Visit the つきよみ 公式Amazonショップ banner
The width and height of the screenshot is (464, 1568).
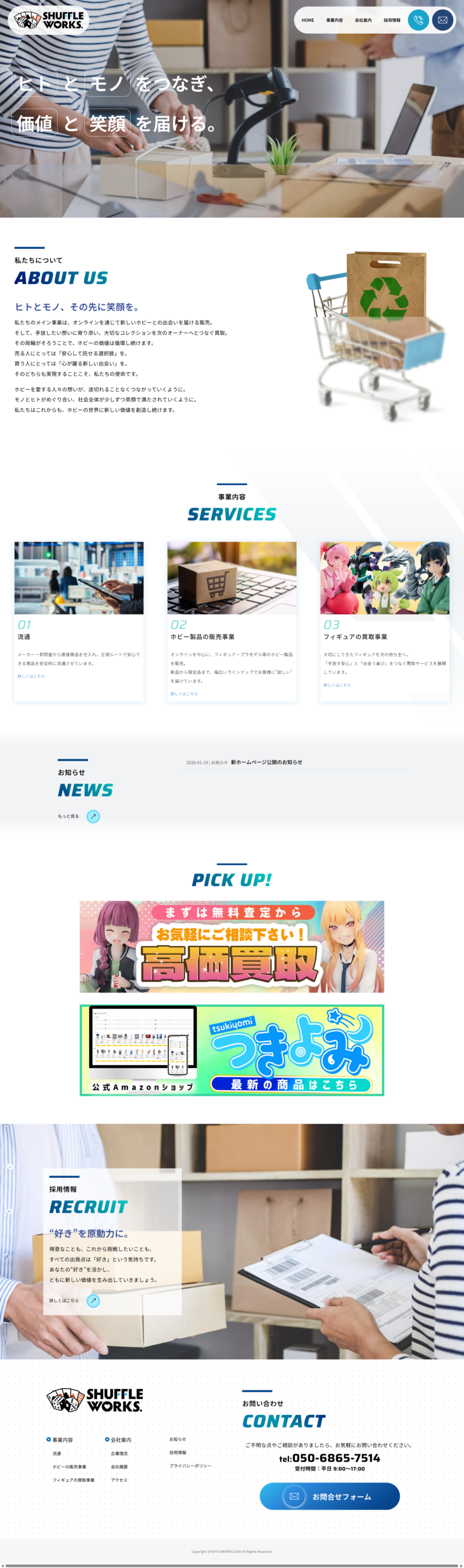click(231, 1050)
